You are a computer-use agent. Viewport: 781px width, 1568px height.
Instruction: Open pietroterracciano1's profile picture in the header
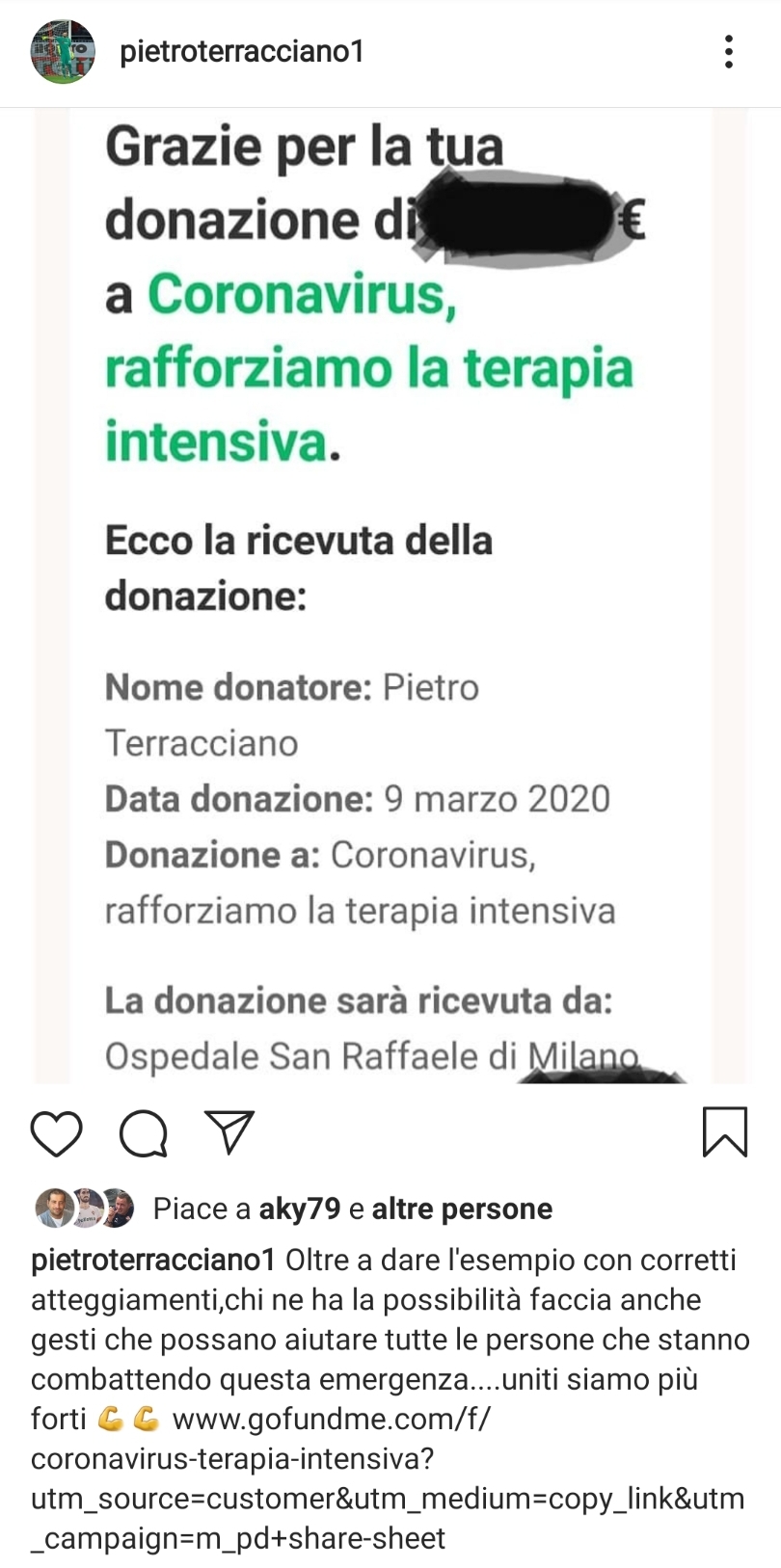(64, 52)
